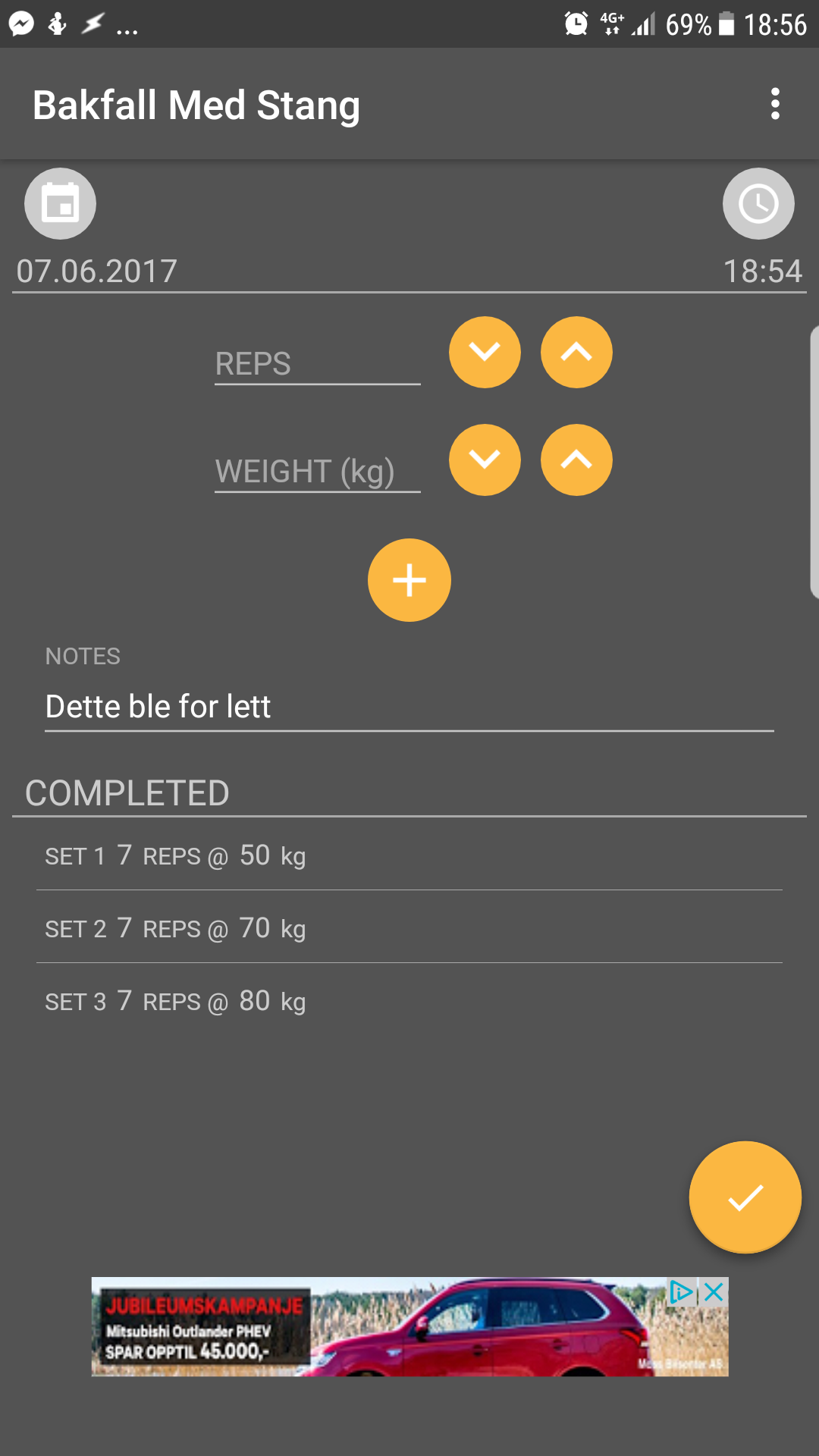Select SET 3 with 80 kg

click(409, 1000)
